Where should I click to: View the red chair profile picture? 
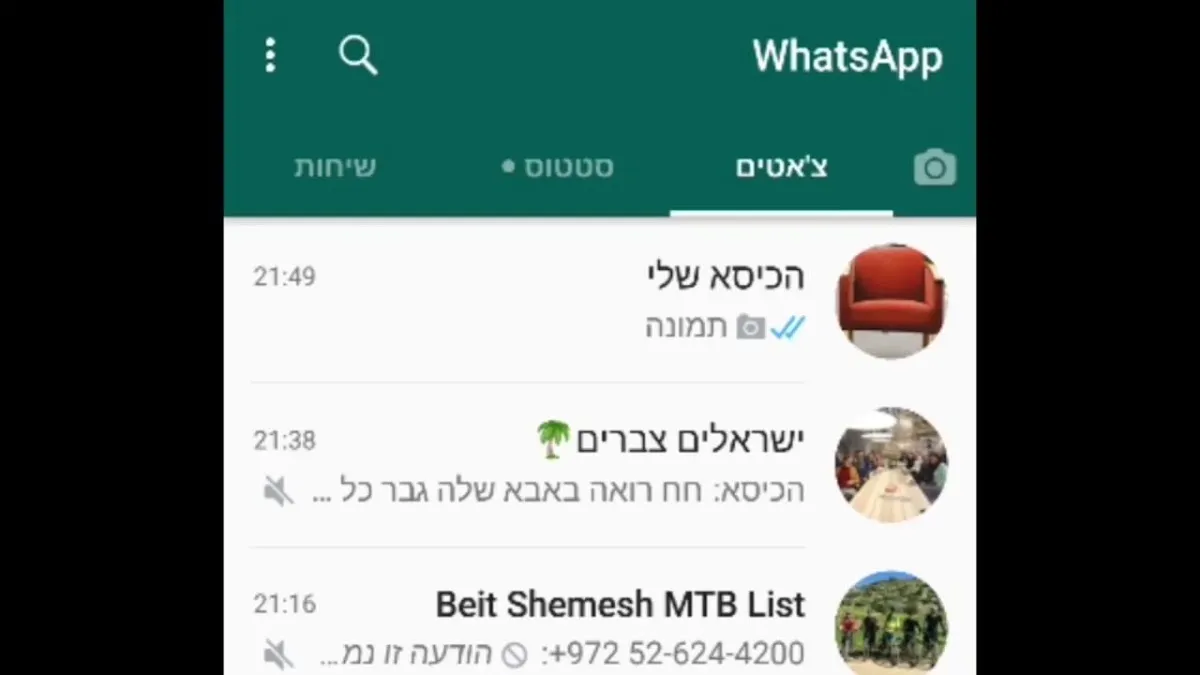(x=890, y=300)
